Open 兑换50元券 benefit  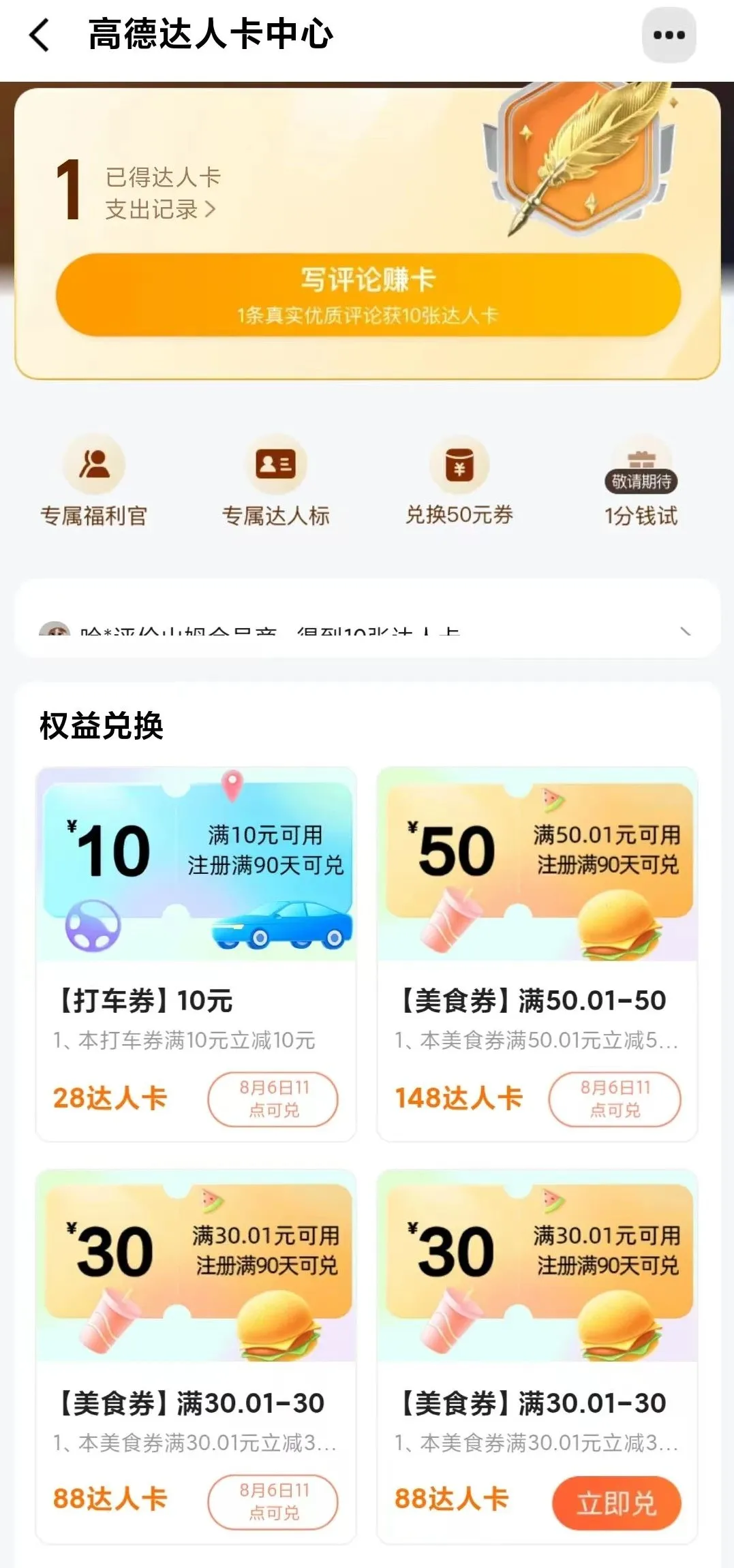pyautogui.click(x=459, y=481)
